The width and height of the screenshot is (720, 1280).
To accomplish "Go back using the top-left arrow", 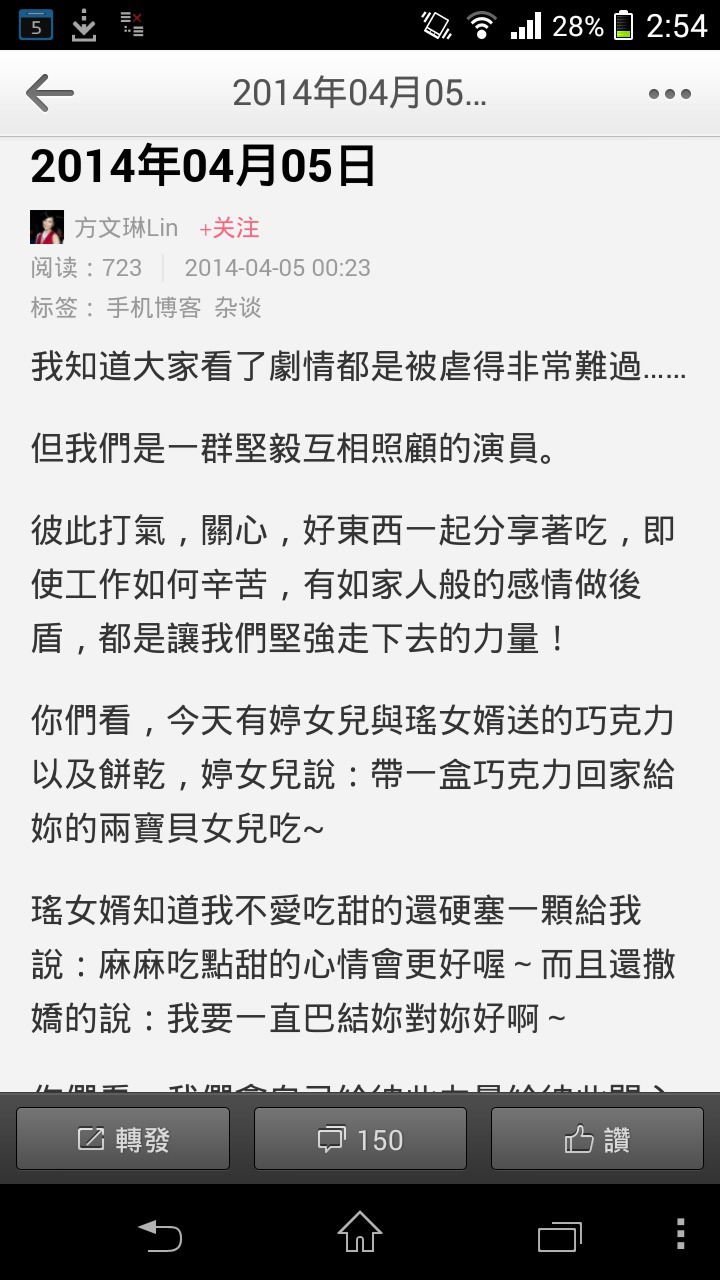I will point(50,94).
